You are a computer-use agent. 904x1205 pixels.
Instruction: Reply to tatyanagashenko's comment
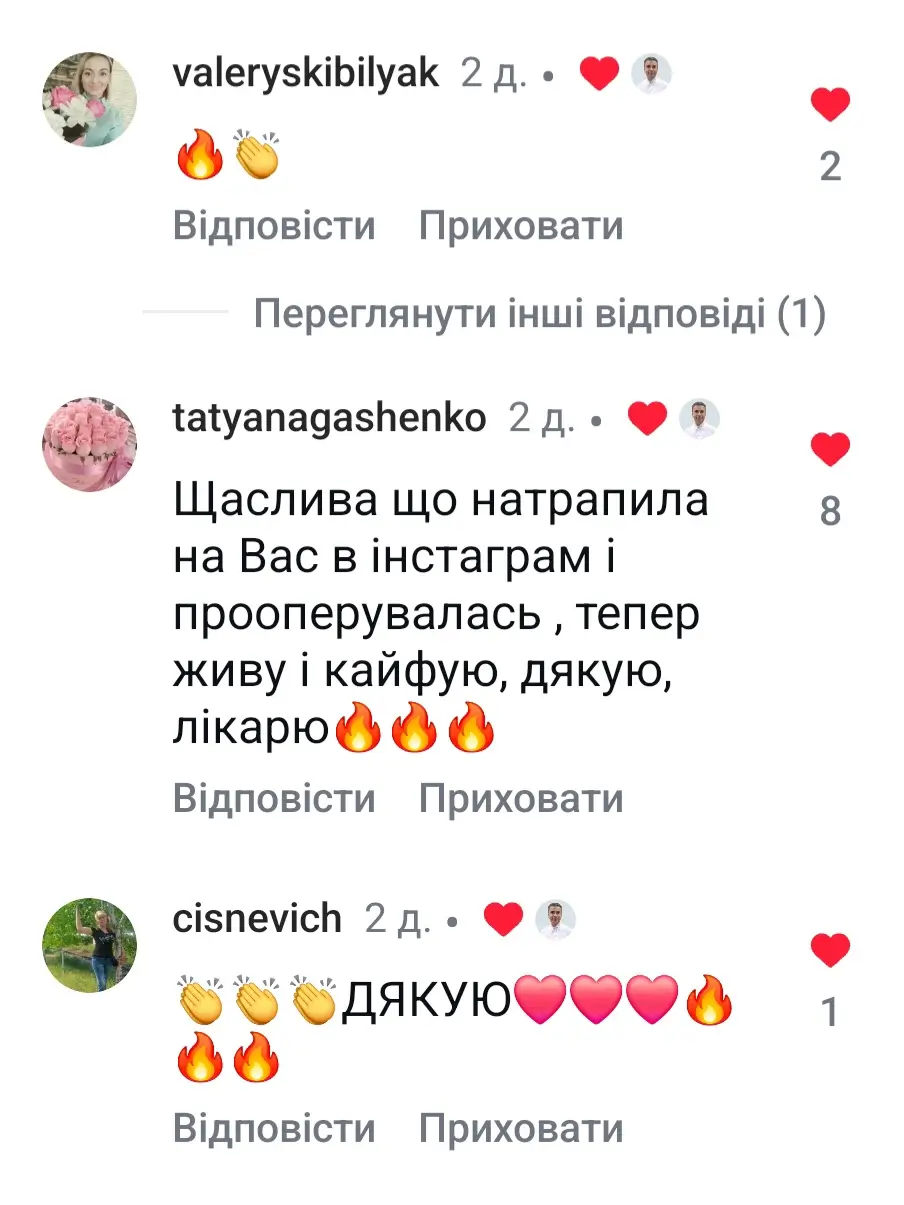click(x=274, y=799)
